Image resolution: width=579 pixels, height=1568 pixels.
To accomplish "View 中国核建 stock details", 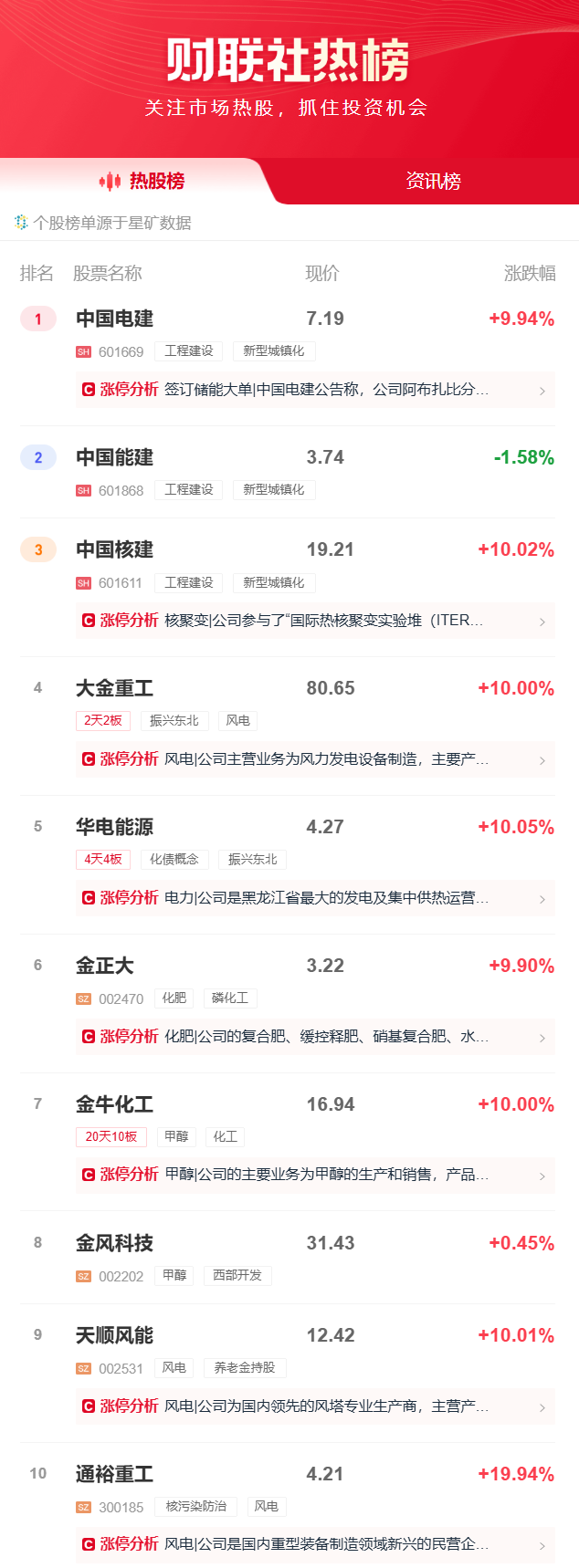I will [115, 549].
